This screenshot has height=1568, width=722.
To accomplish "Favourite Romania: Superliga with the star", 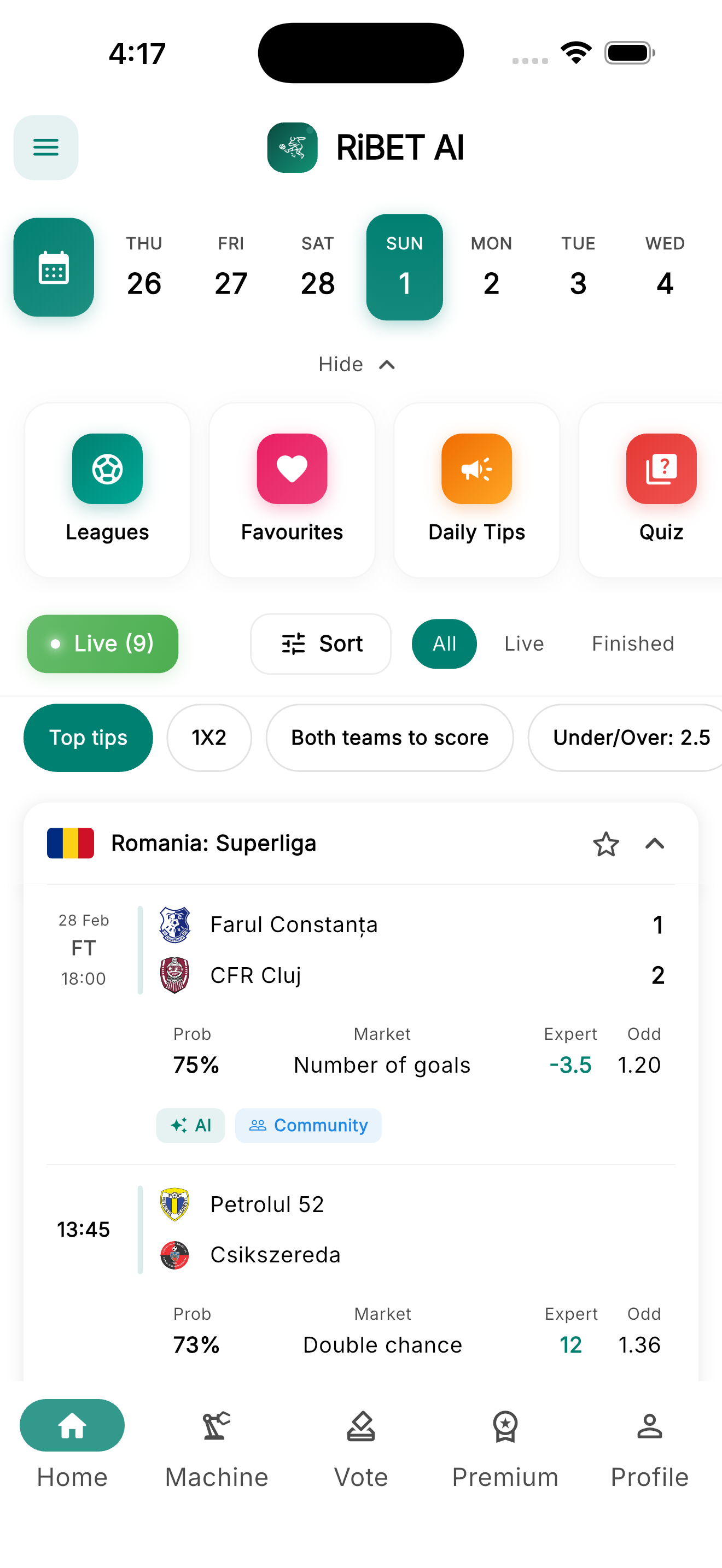I will pyautogui.click(x=605, y=844).
